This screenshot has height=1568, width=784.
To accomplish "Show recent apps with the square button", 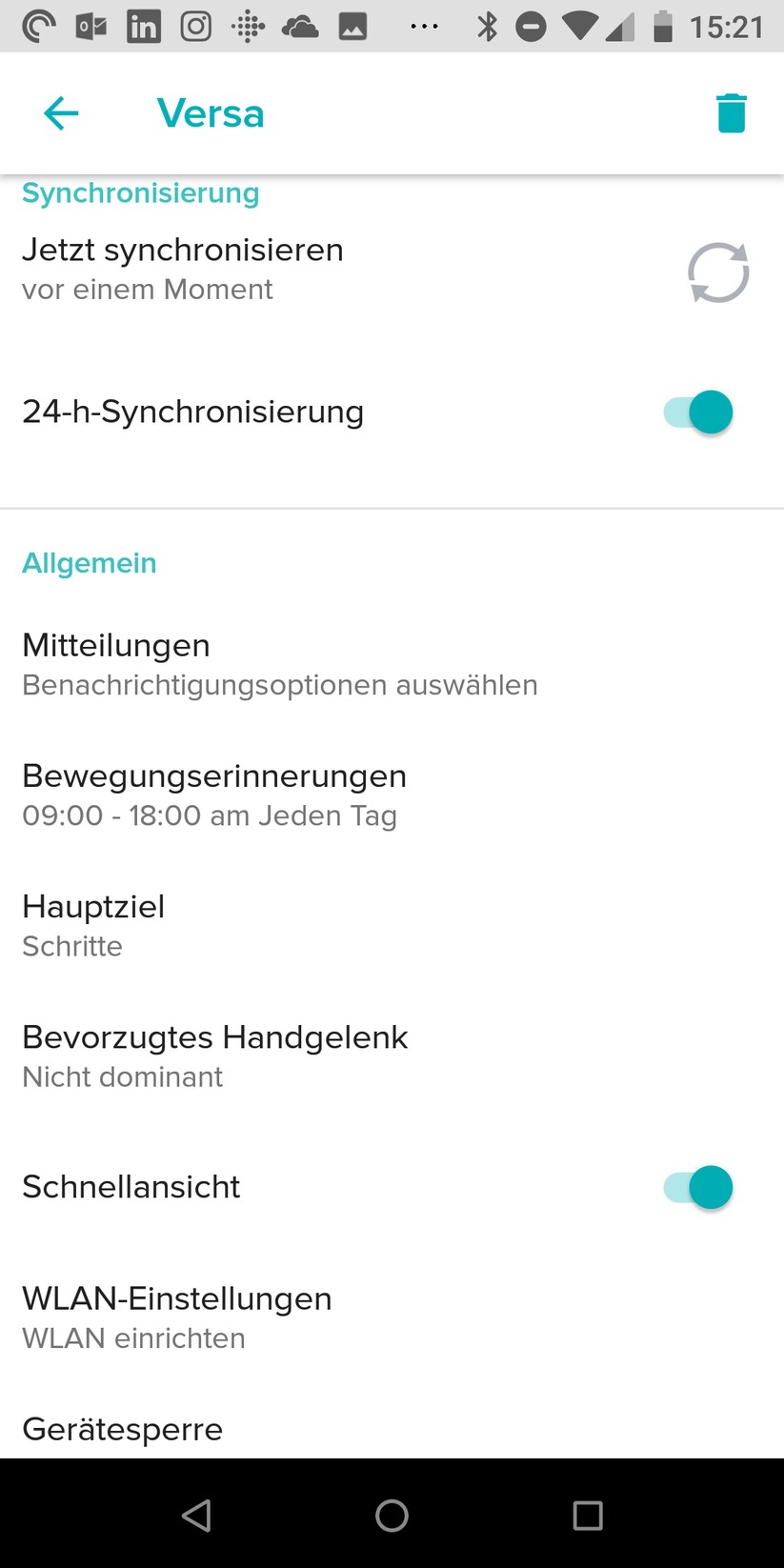I will [x=588, y=1515].
